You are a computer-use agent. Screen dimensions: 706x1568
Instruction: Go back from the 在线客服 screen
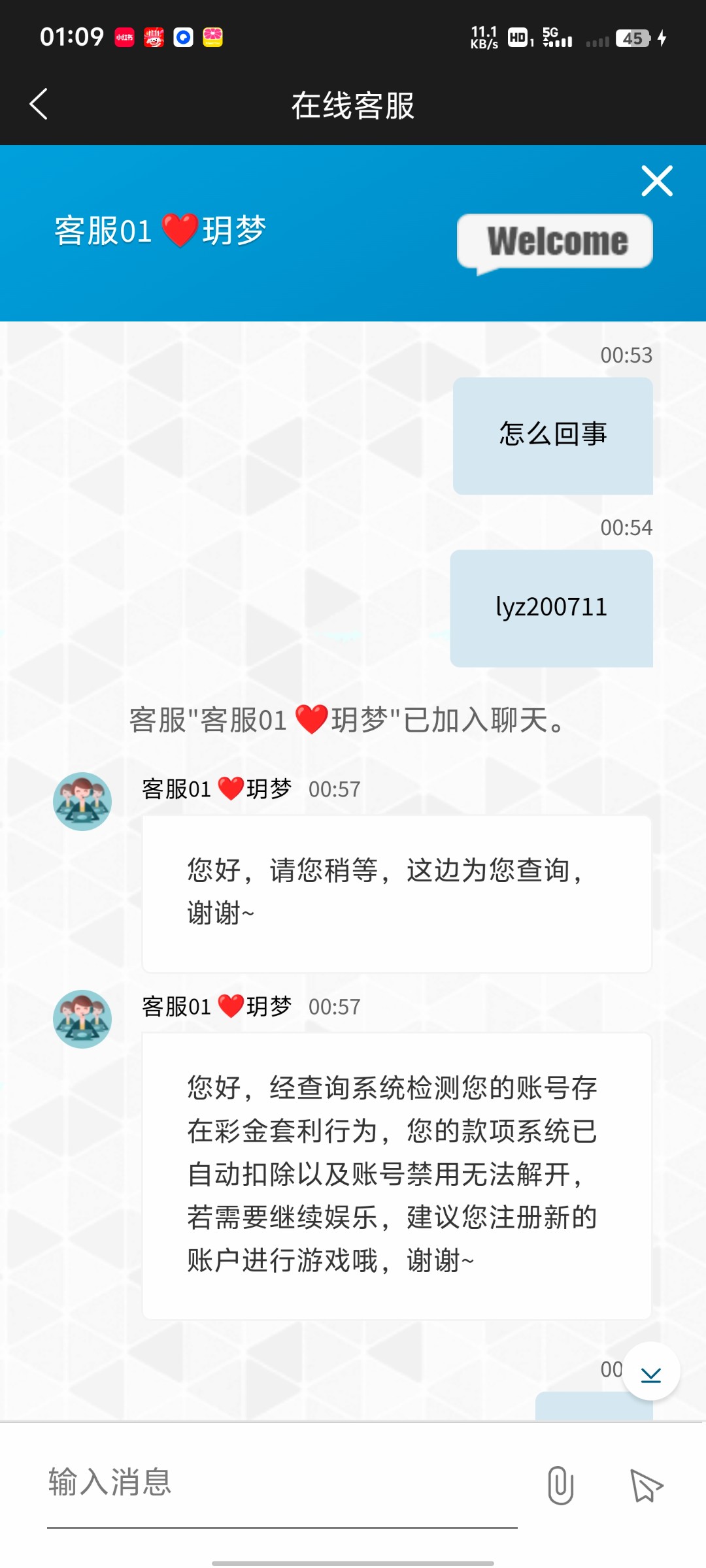39,105
